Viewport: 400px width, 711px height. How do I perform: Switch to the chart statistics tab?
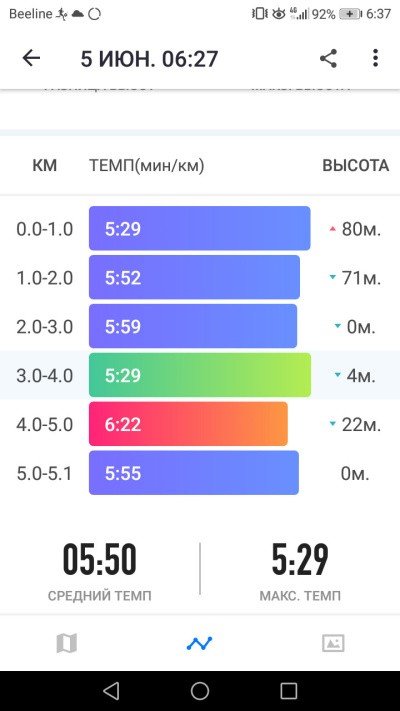pyautogui.click(x=200, y=643)
